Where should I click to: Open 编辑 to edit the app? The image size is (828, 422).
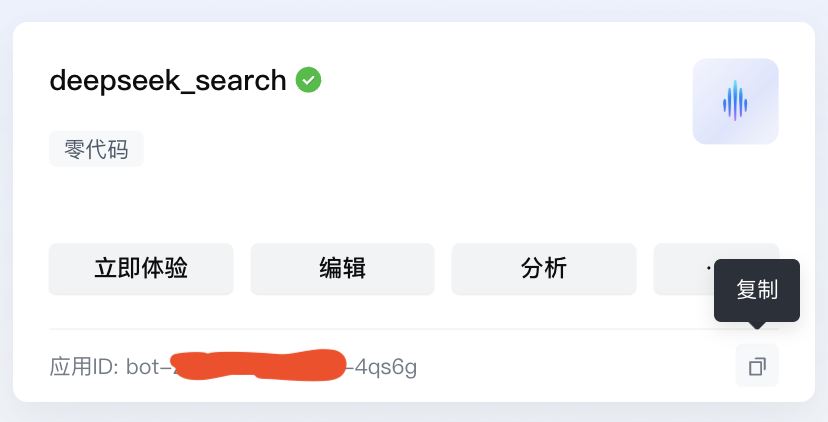[x=342, y=268]
